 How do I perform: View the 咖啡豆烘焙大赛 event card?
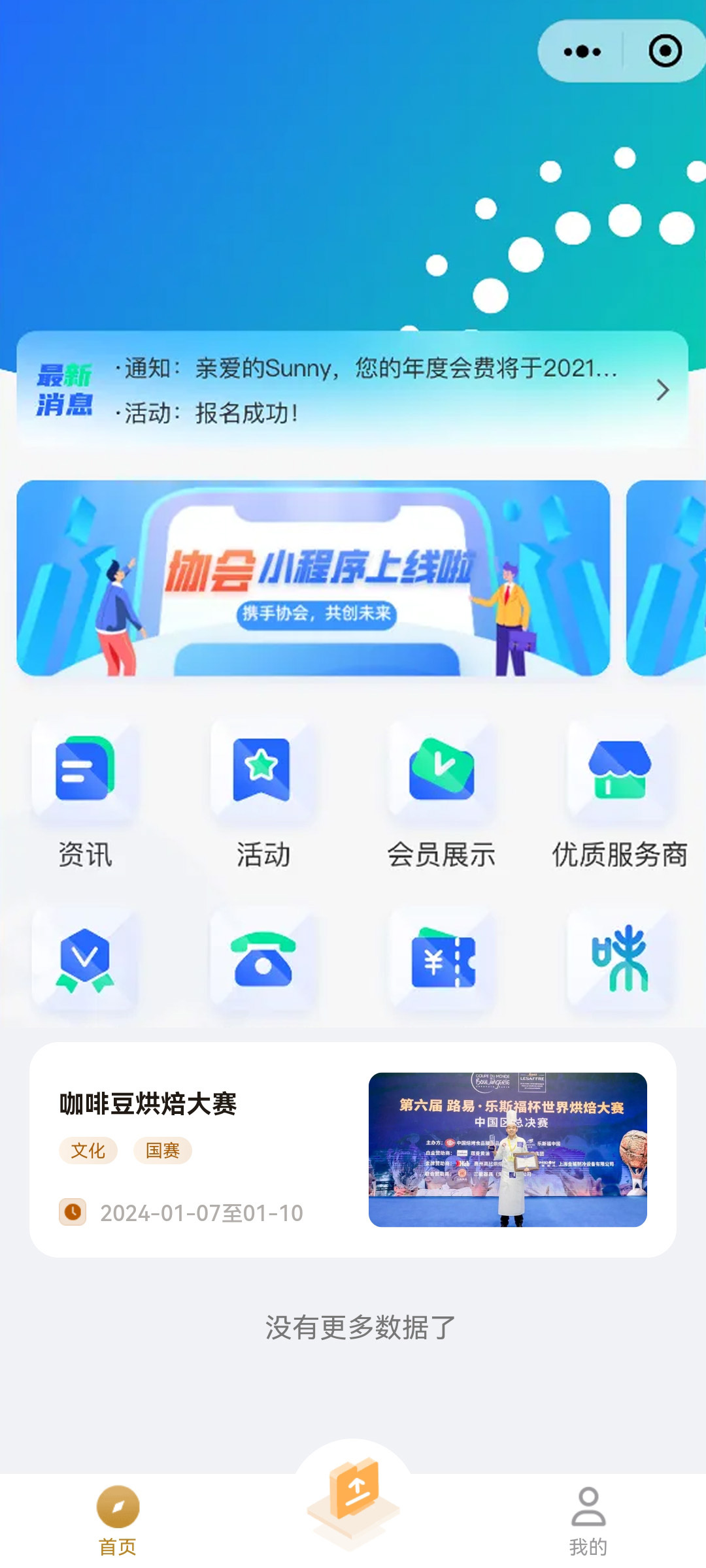pos(353,1150)
